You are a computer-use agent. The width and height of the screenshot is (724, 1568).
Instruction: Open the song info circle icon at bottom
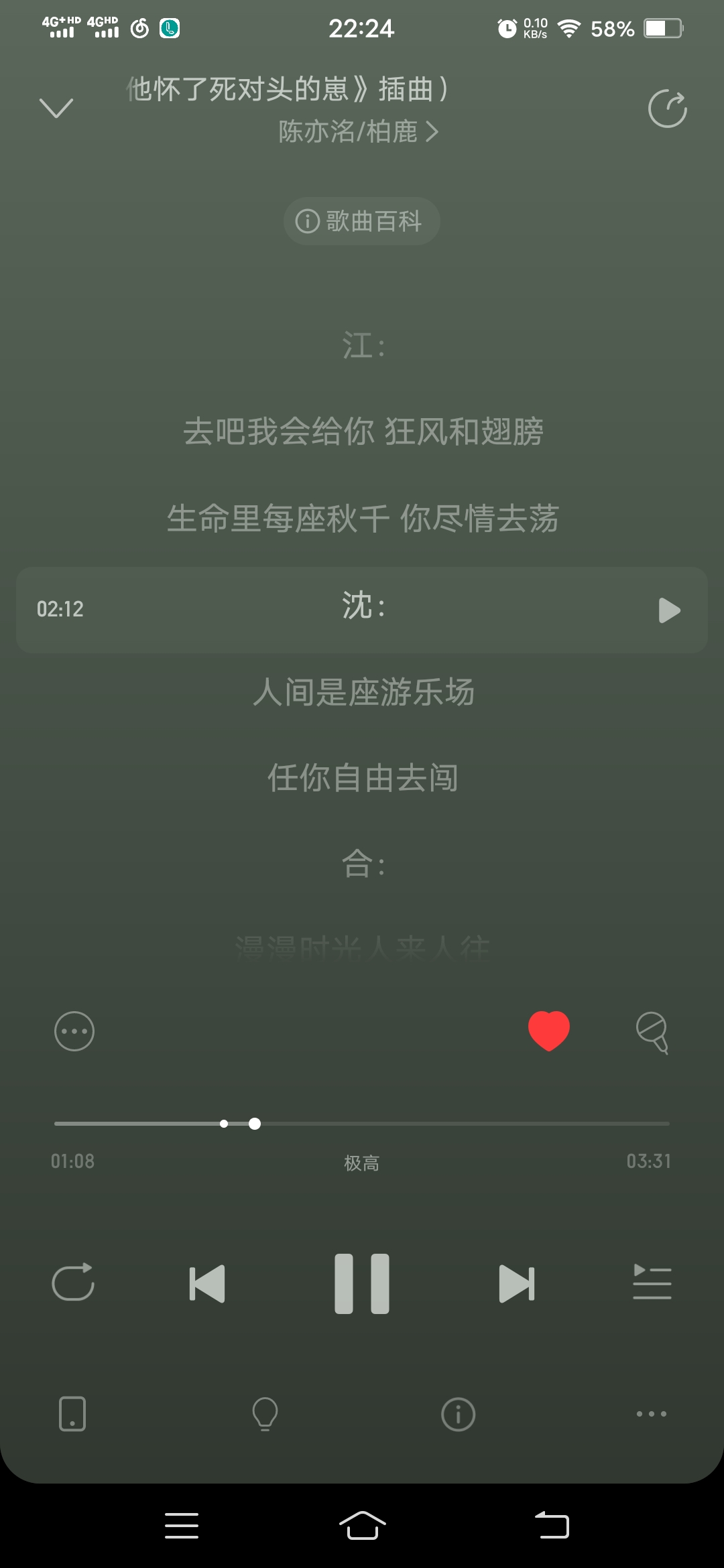pos(458,1414)
